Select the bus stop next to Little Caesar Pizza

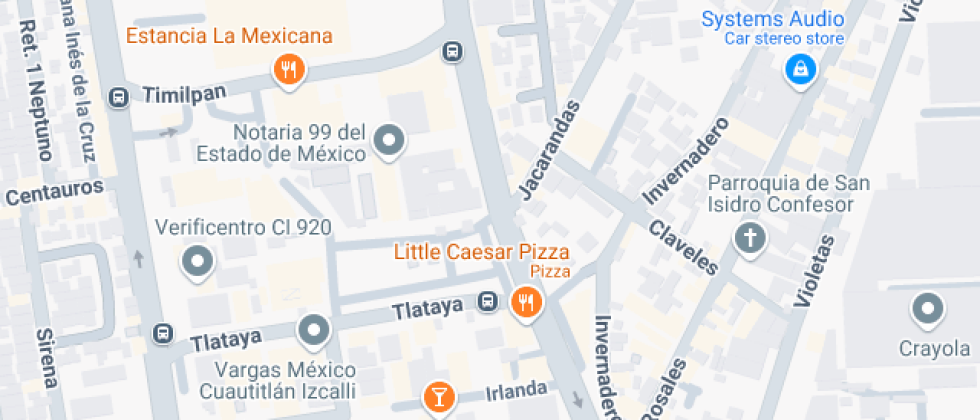(x=488, y=303)
